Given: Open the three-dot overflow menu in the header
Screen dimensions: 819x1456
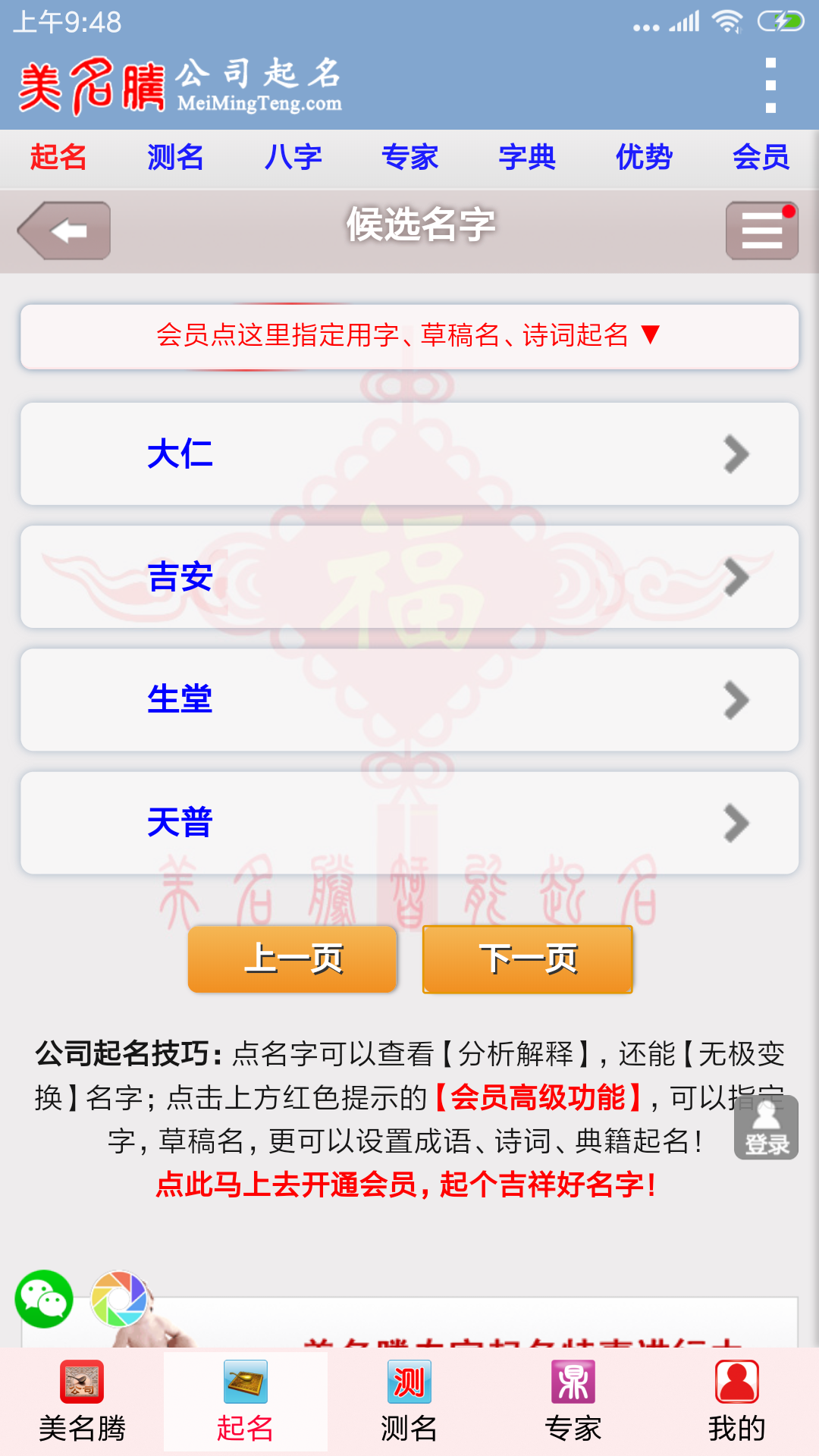Looking at the screenshot, I should [771, 83].
